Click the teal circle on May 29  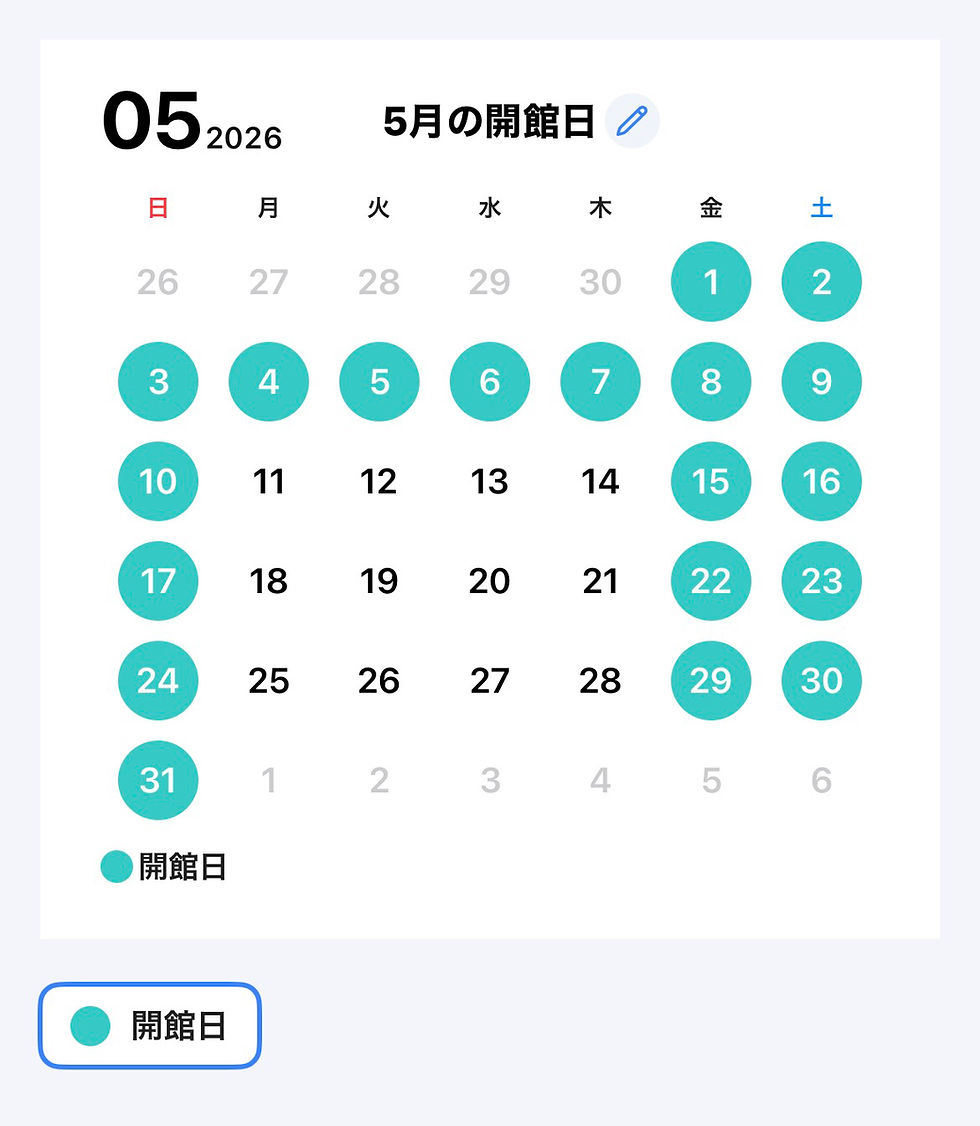pyautogui.click(x=711, y=680)
